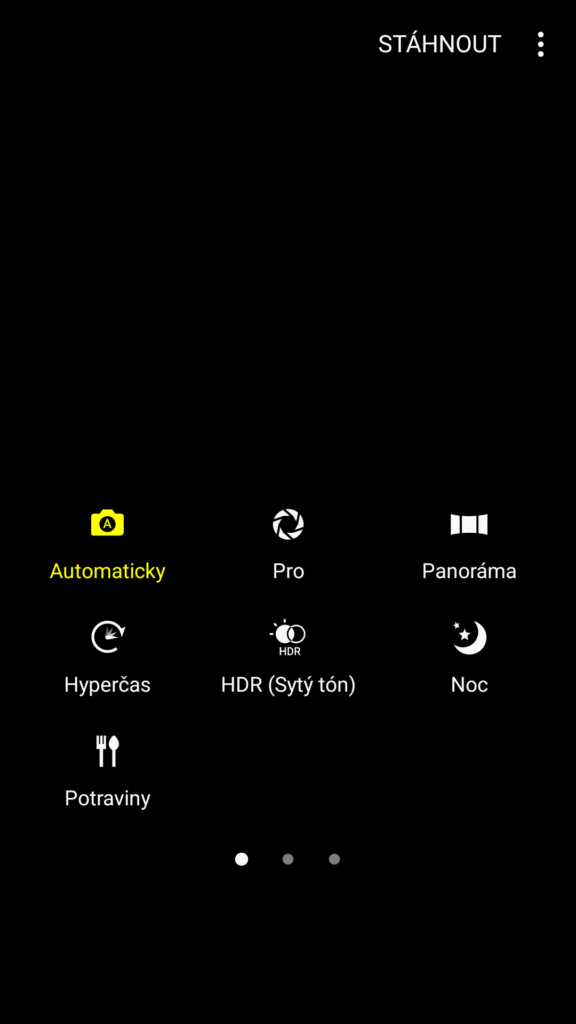This screenshot has height=1024, width=576.
Task: Select HDR (Sytý tón) mode
Action: pos(288,658)
